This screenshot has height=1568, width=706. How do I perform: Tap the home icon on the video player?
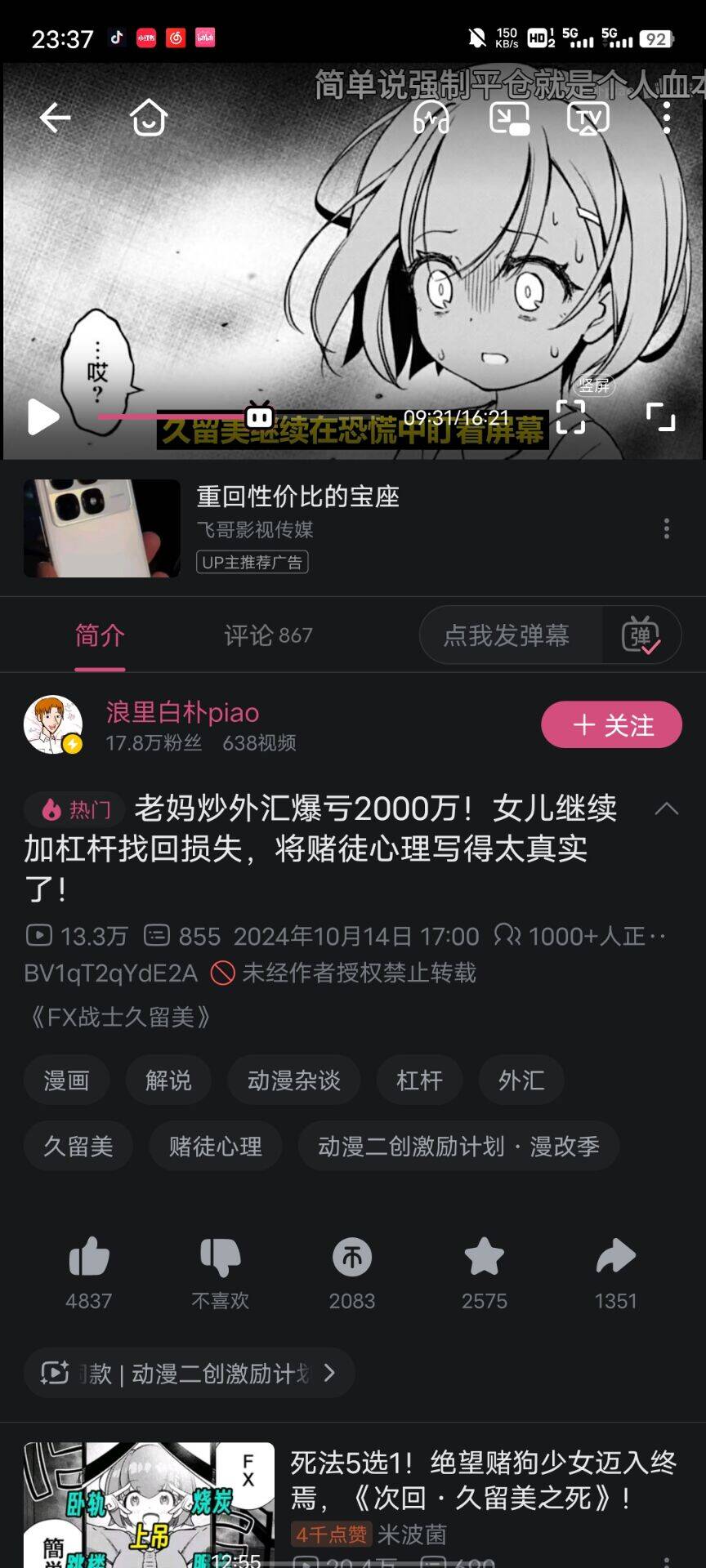click(149, 118)
